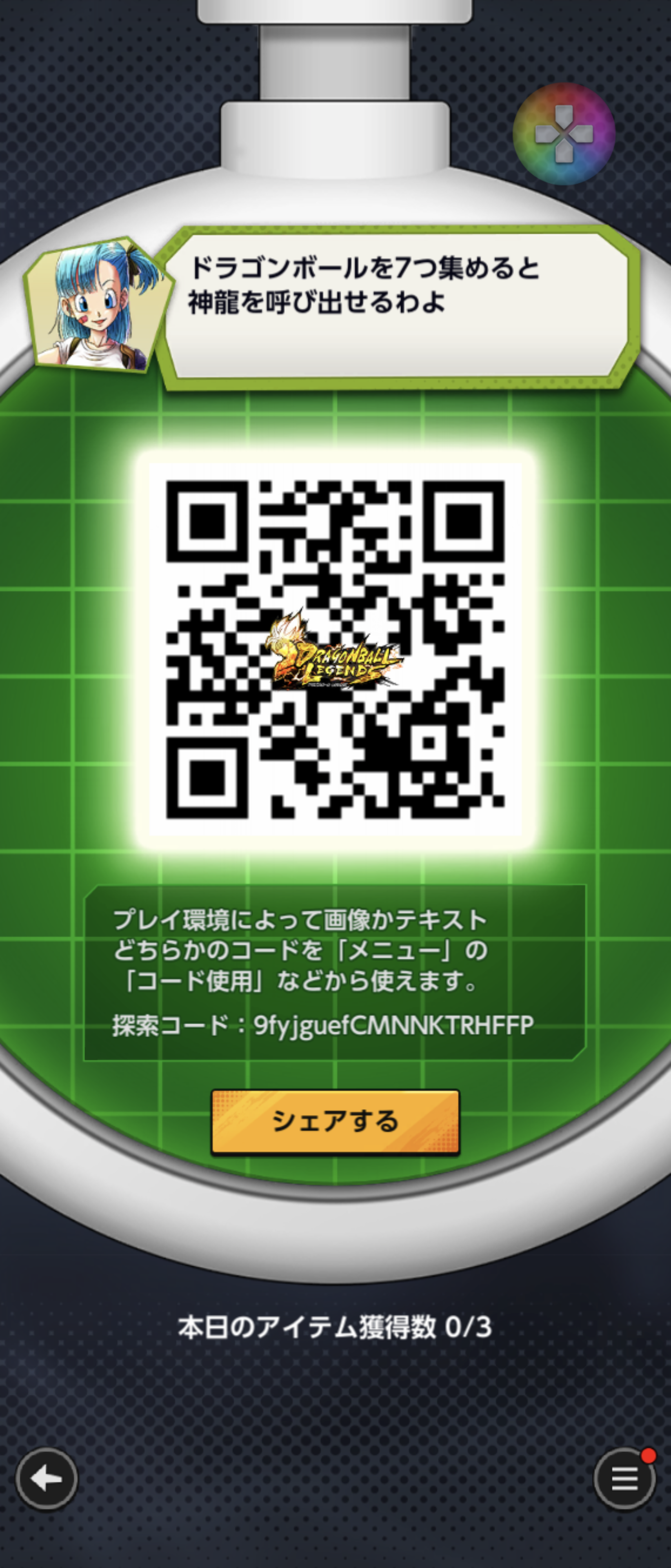Go back with the arrow button
Image resolution: width=671 pixels, height=1568 pixels.
pos(47,1479)
